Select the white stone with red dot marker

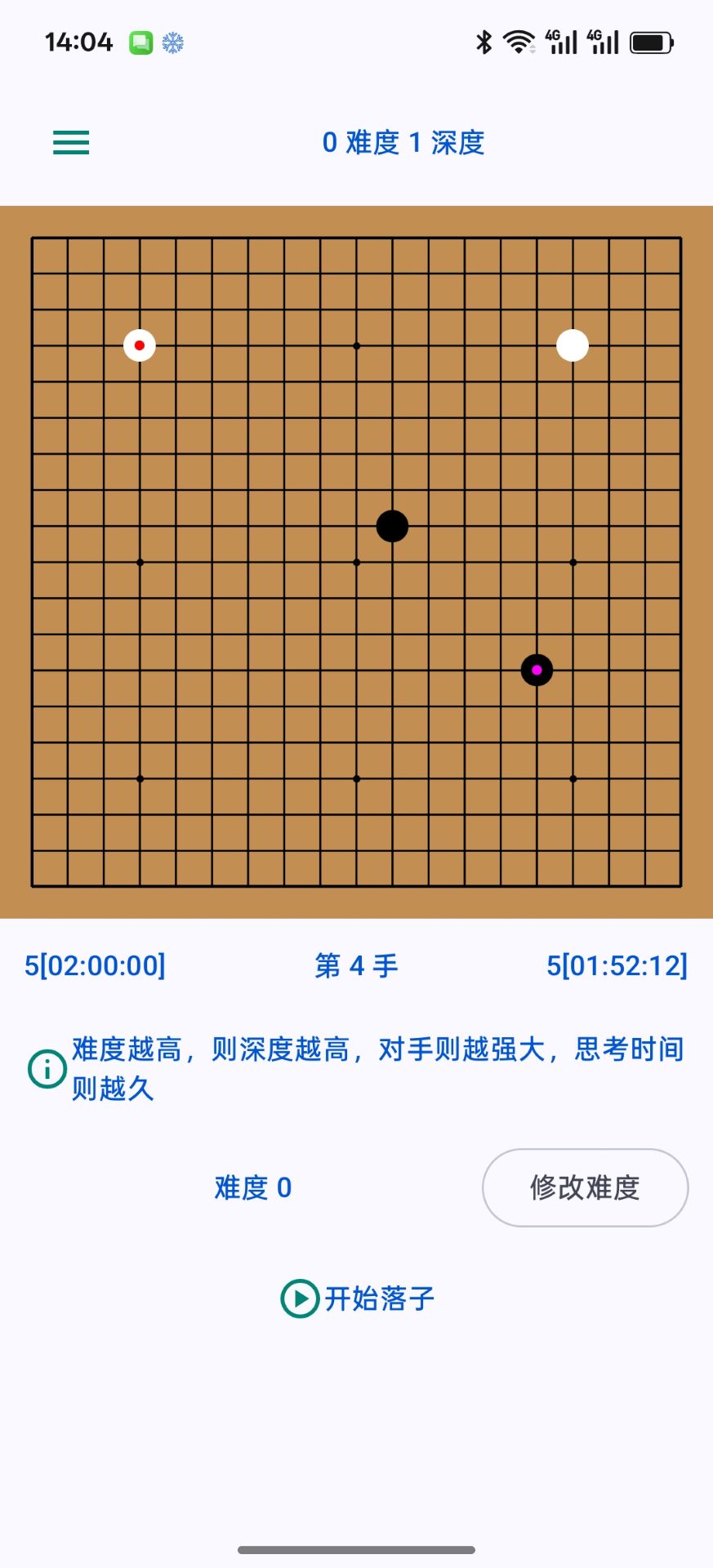(x=139, y=345)
